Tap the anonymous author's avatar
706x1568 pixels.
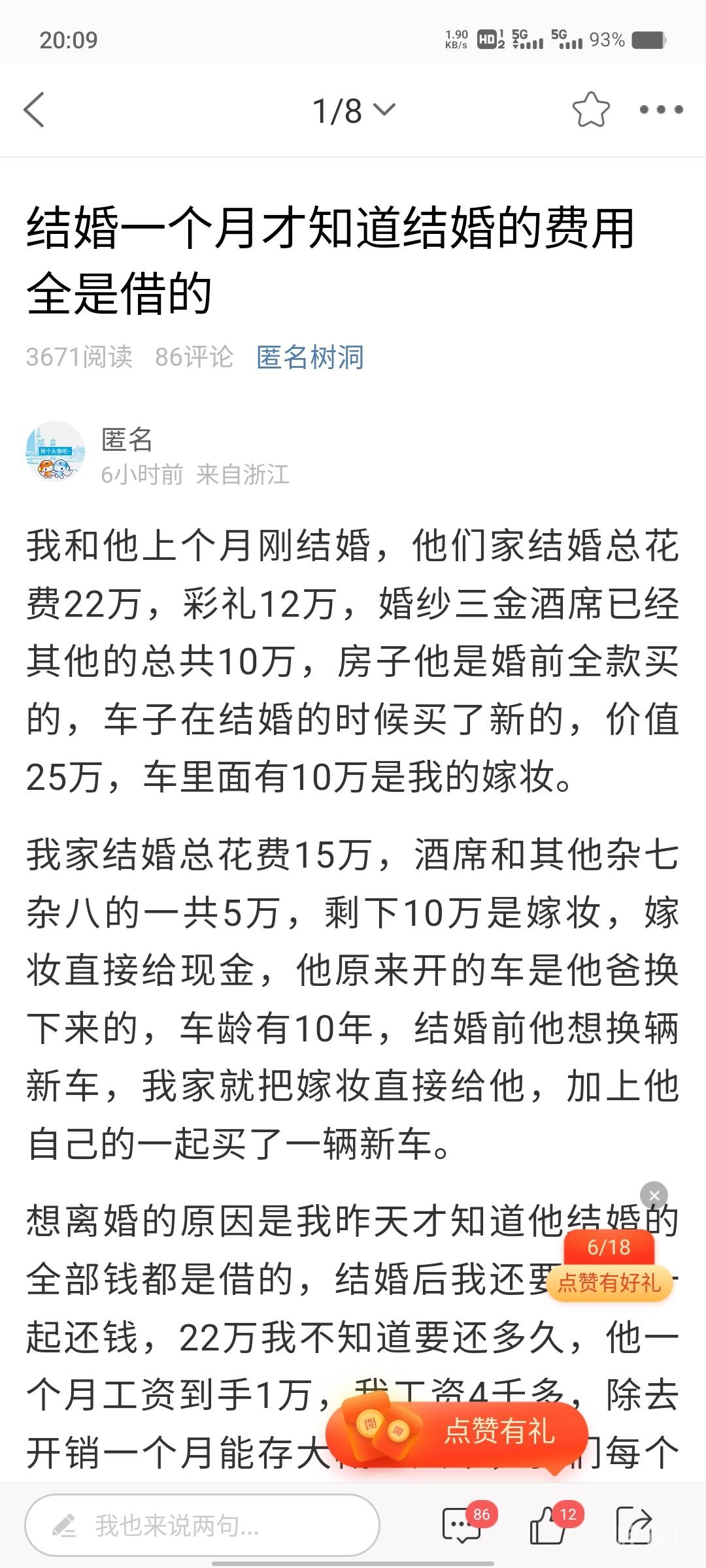coord(56,451)
